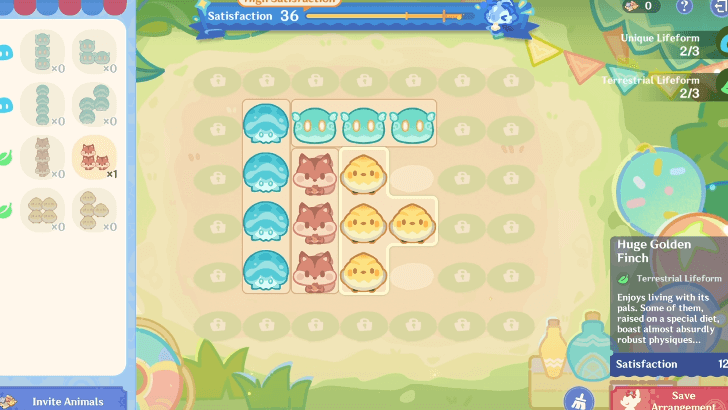The image size is (728, 410).
Task: Tap the placed Huge Golden Finch group
Action: click(x=364, y=222)
